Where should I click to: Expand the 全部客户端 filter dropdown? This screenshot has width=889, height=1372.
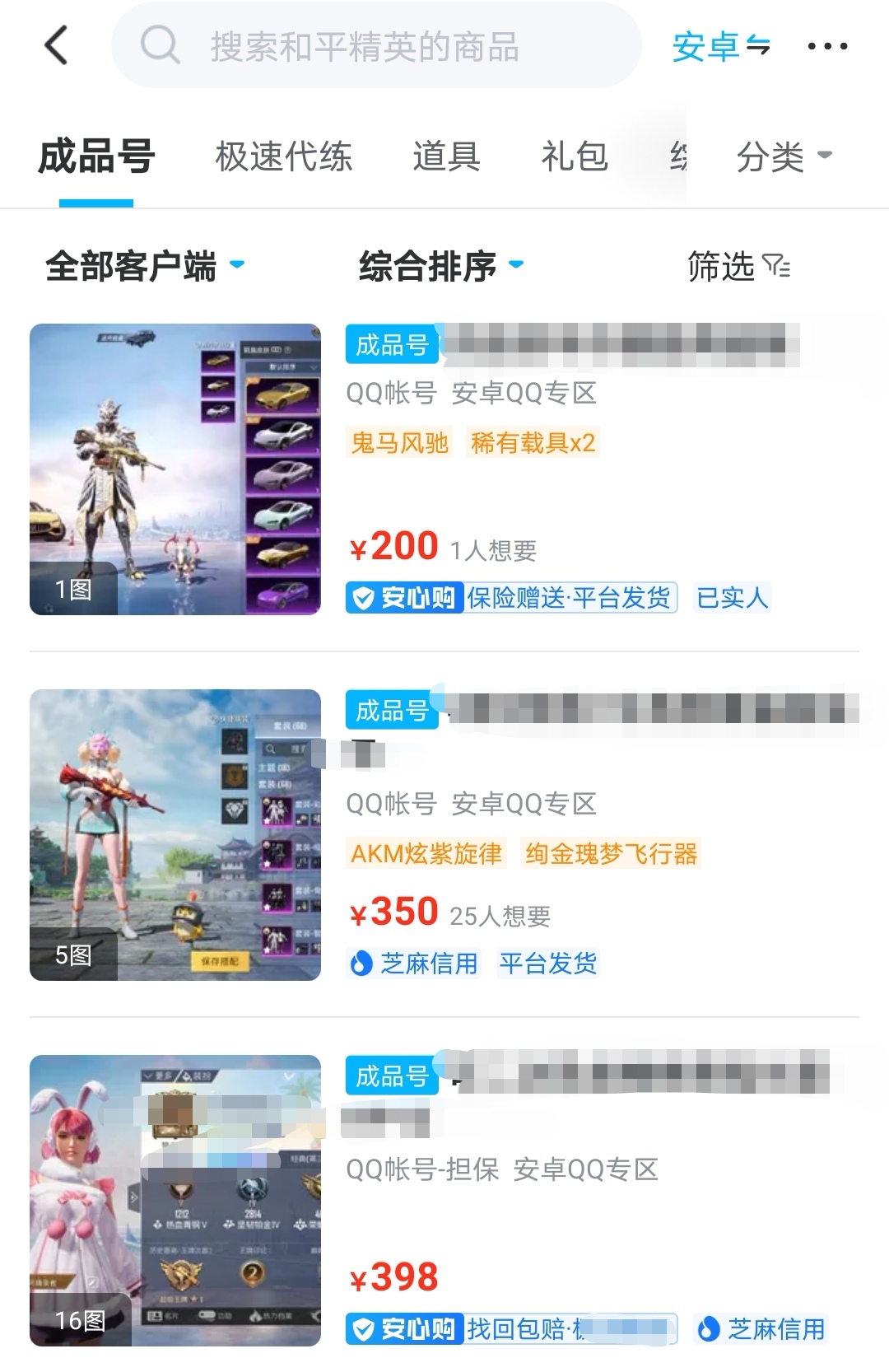145,266
